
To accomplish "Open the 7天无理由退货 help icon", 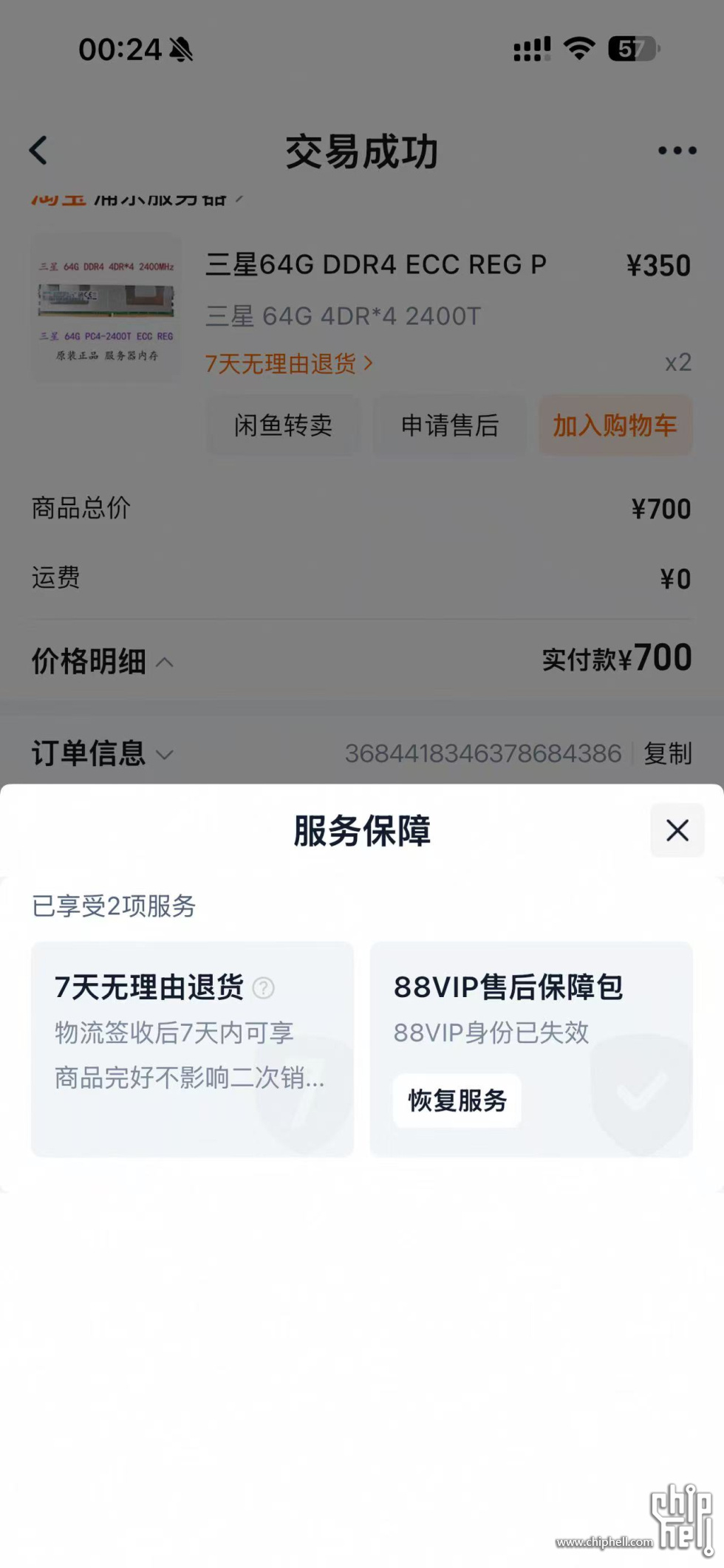I will pyautogui.click(x=264, y=987).
